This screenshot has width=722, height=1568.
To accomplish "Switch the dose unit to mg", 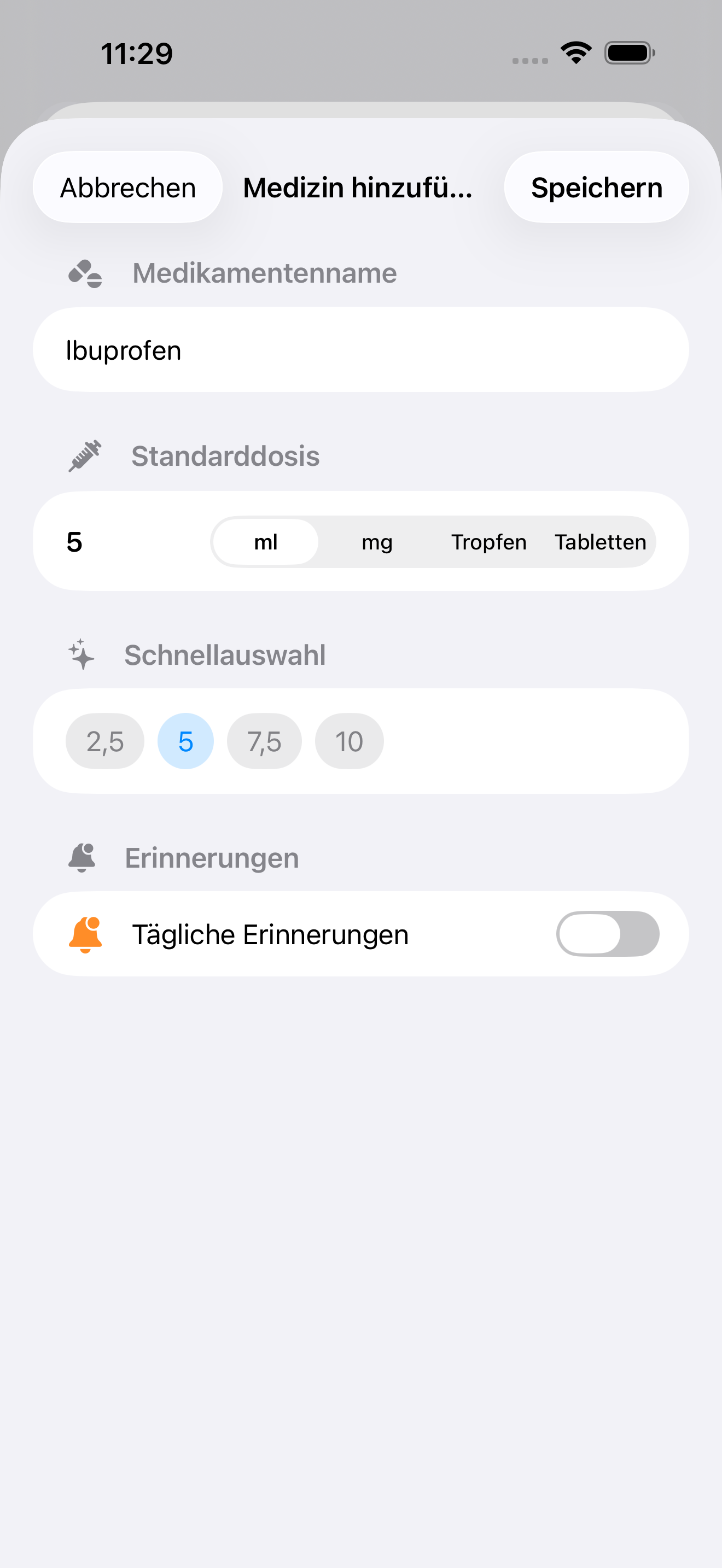I will (376, 542).
